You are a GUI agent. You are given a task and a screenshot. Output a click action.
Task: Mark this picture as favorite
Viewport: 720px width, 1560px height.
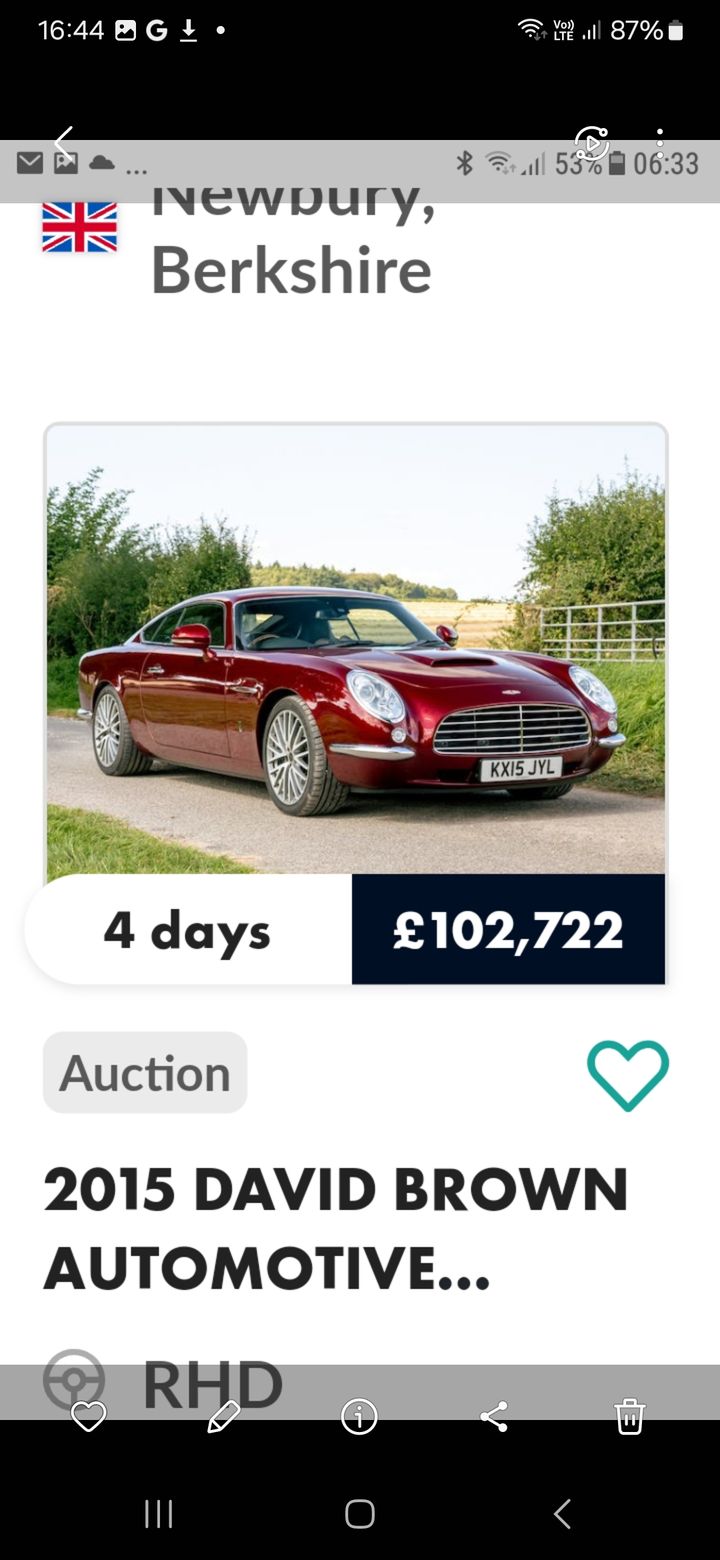89,1416
